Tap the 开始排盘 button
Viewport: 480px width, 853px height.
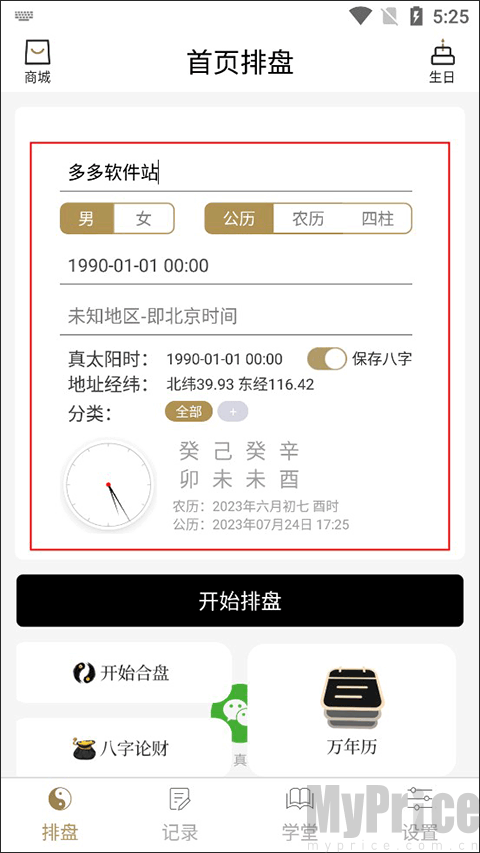point(240,601)
